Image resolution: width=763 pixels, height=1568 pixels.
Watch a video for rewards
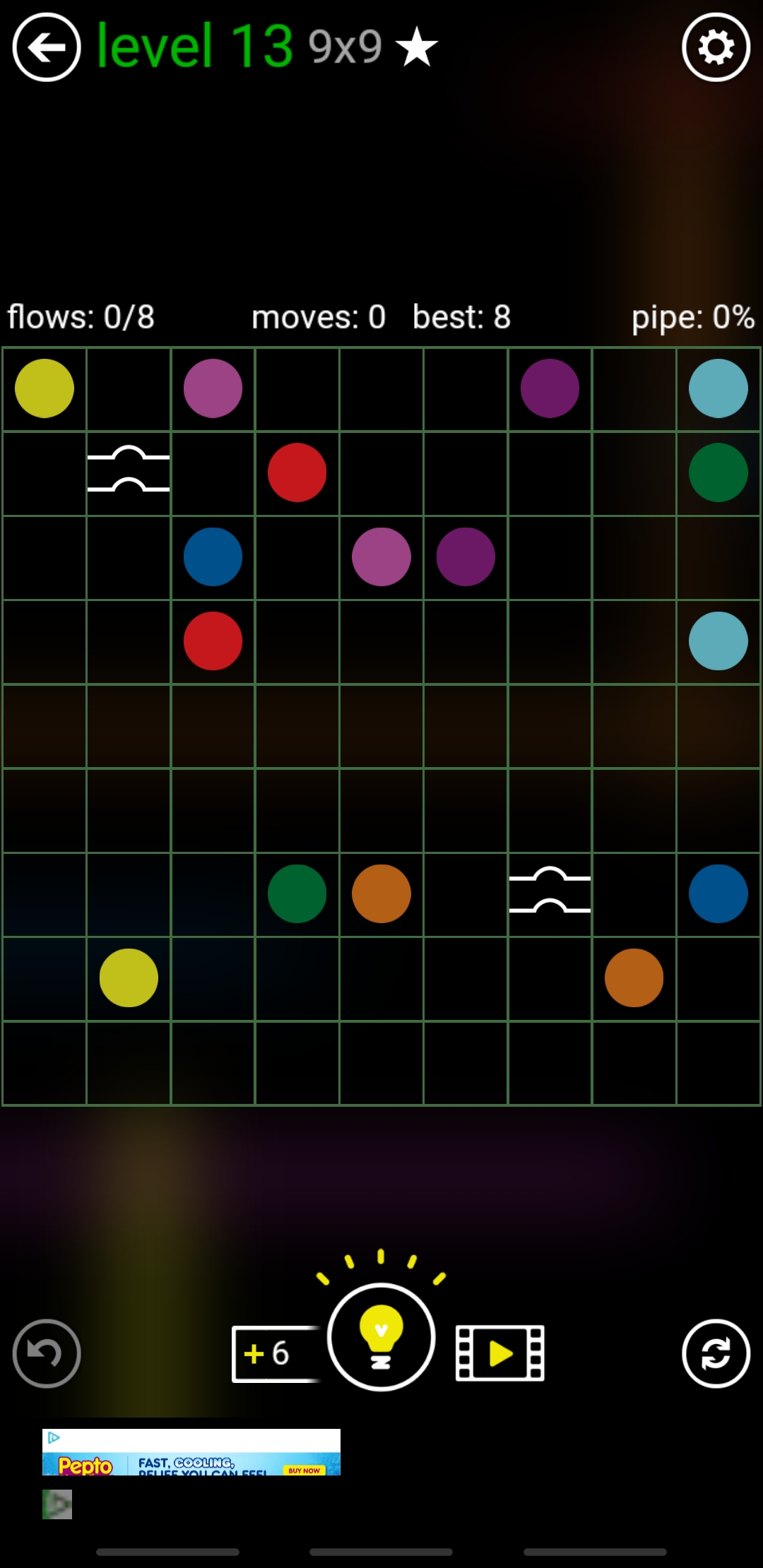point(500,1353)
